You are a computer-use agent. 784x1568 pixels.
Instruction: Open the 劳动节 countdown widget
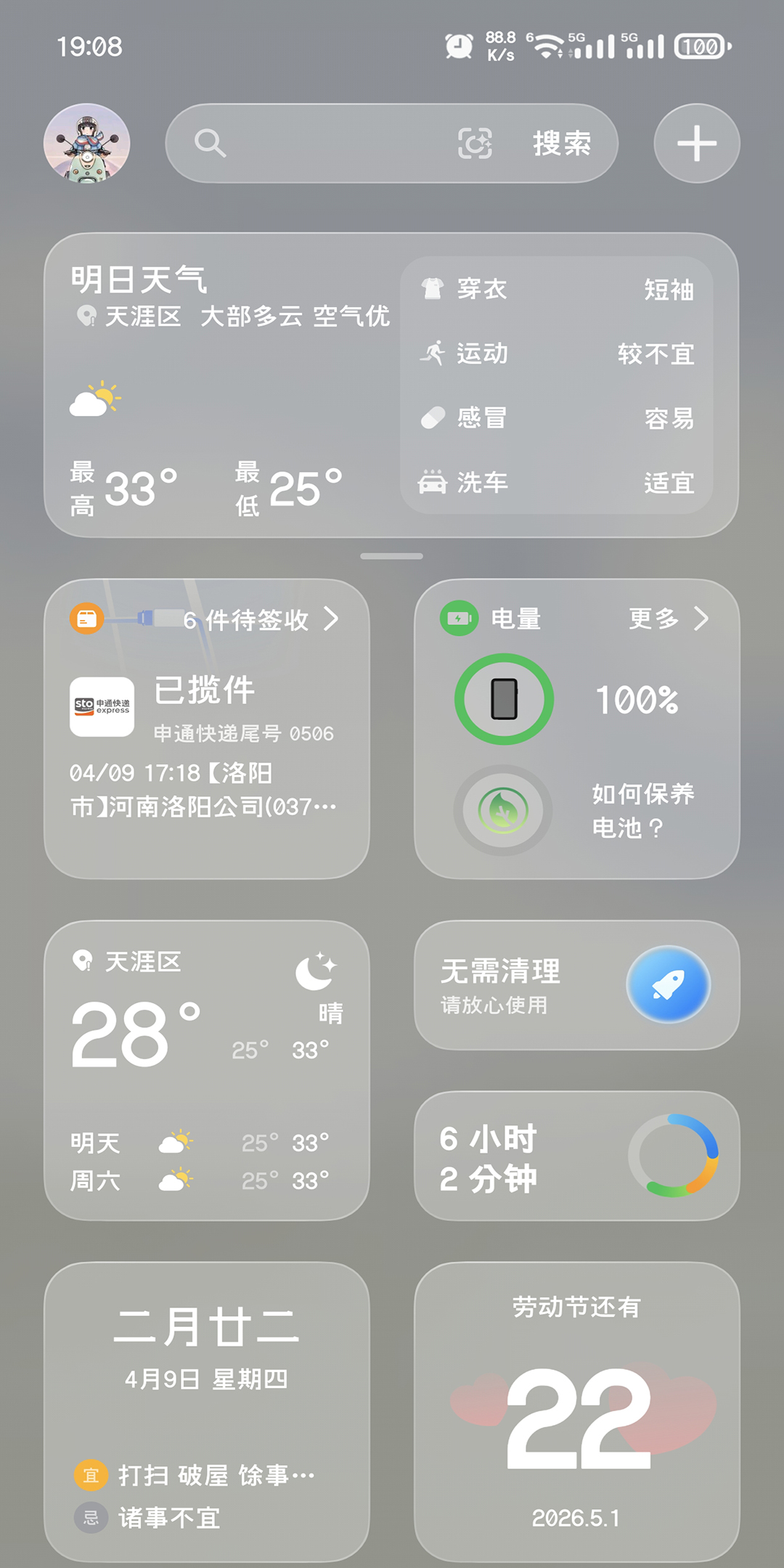click(576, 1411)
